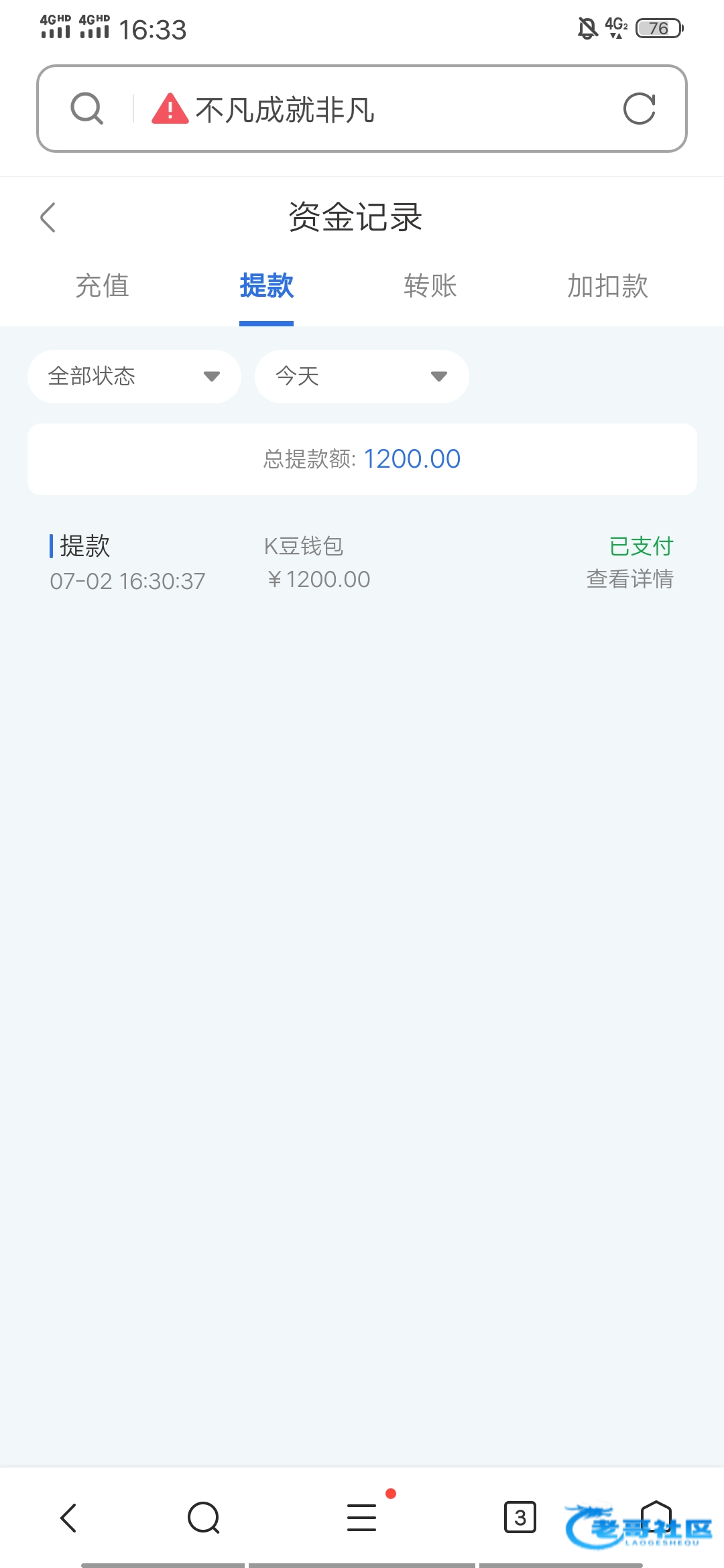Select the 提款 tab
This screenshot has width=724, height=1568.
pos(266,286)
